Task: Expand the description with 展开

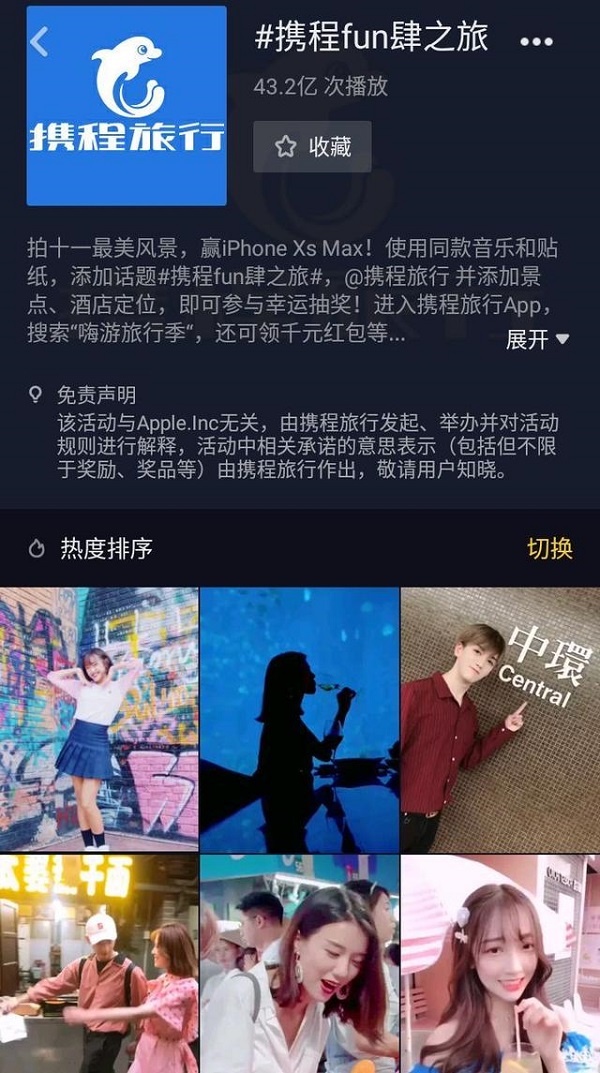Action: [x=537, y=339]
